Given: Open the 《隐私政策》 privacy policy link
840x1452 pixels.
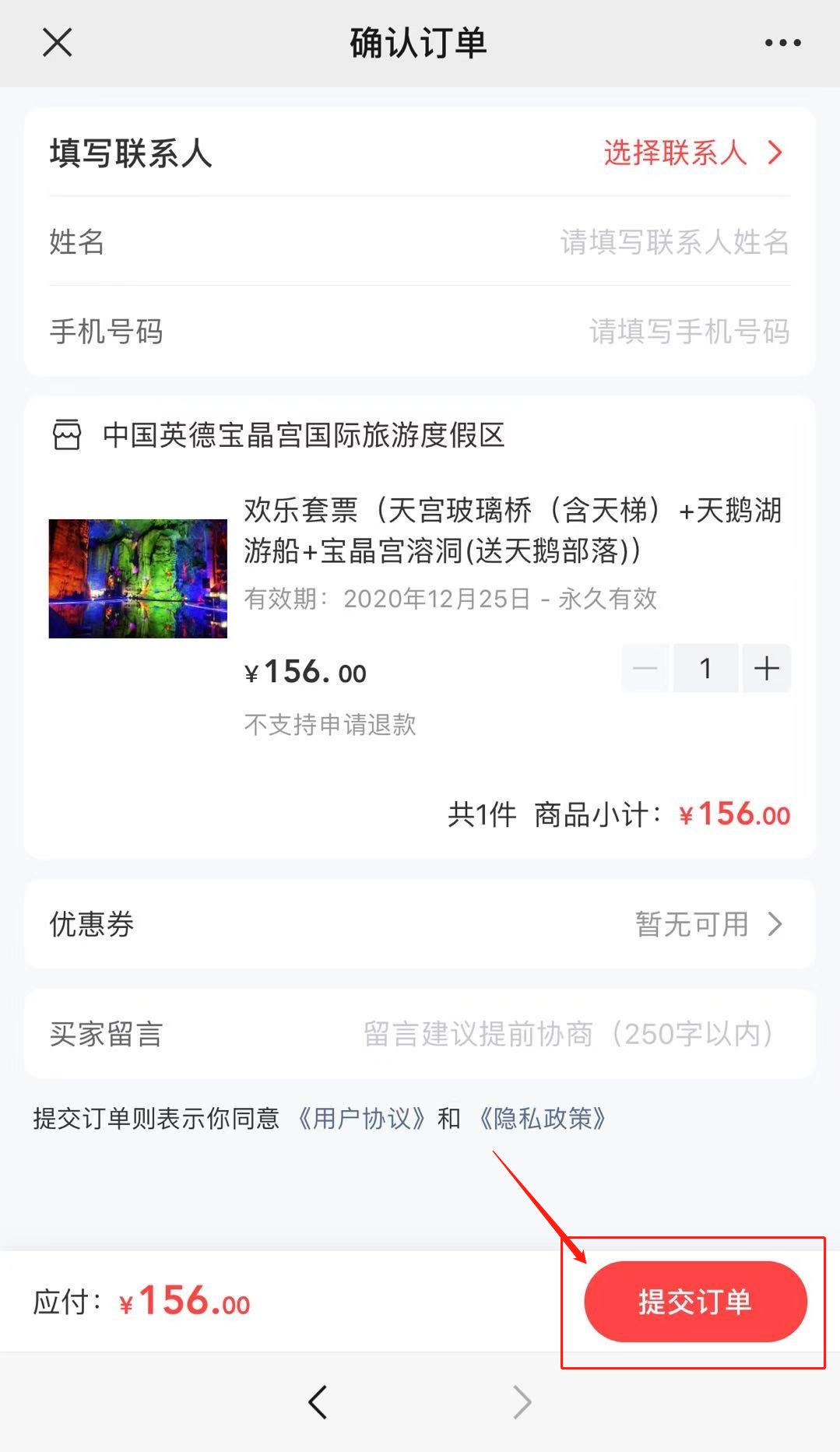Looking at the screenshot, I should pyautogui.click(x=543, y=1119).
